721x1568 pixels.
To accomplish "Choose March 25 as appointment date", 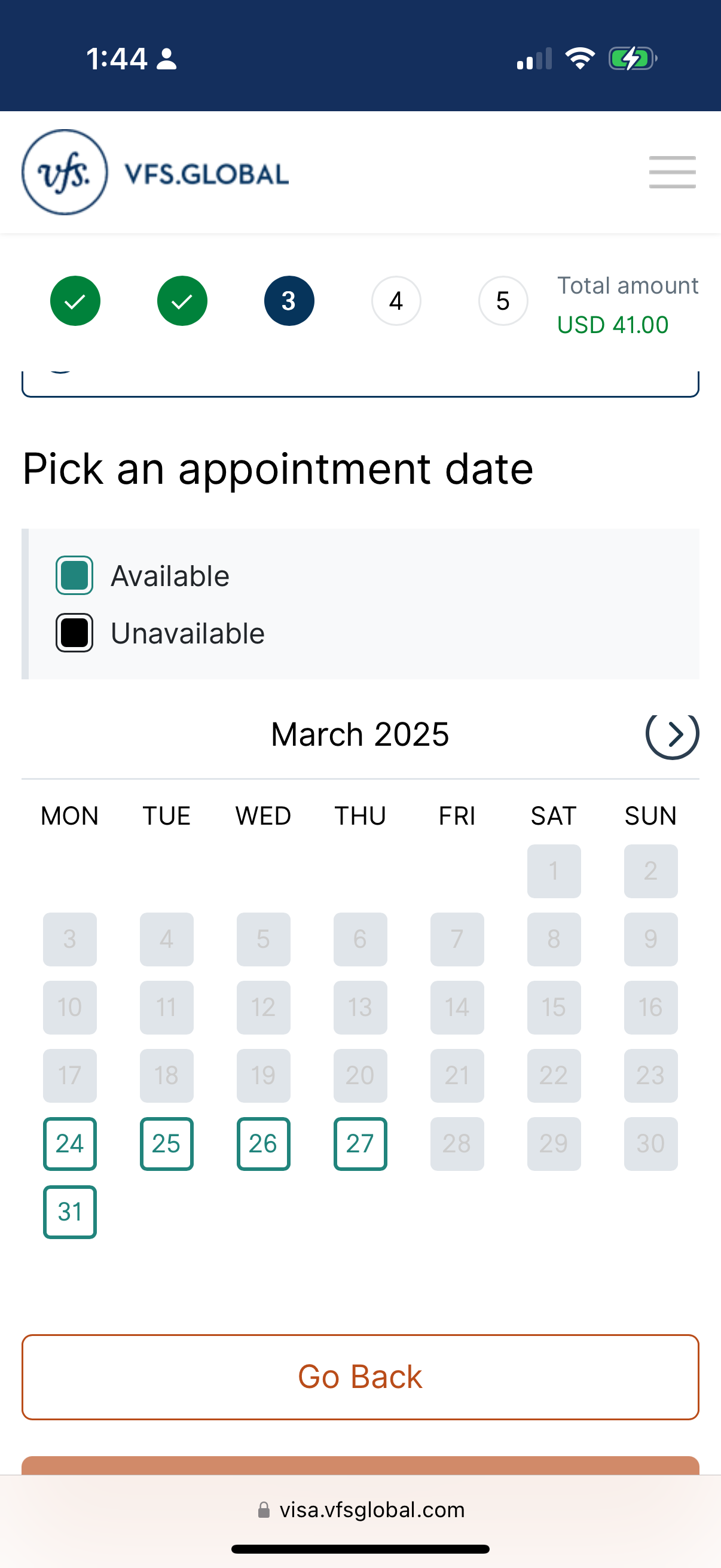I will (167, 1144).
